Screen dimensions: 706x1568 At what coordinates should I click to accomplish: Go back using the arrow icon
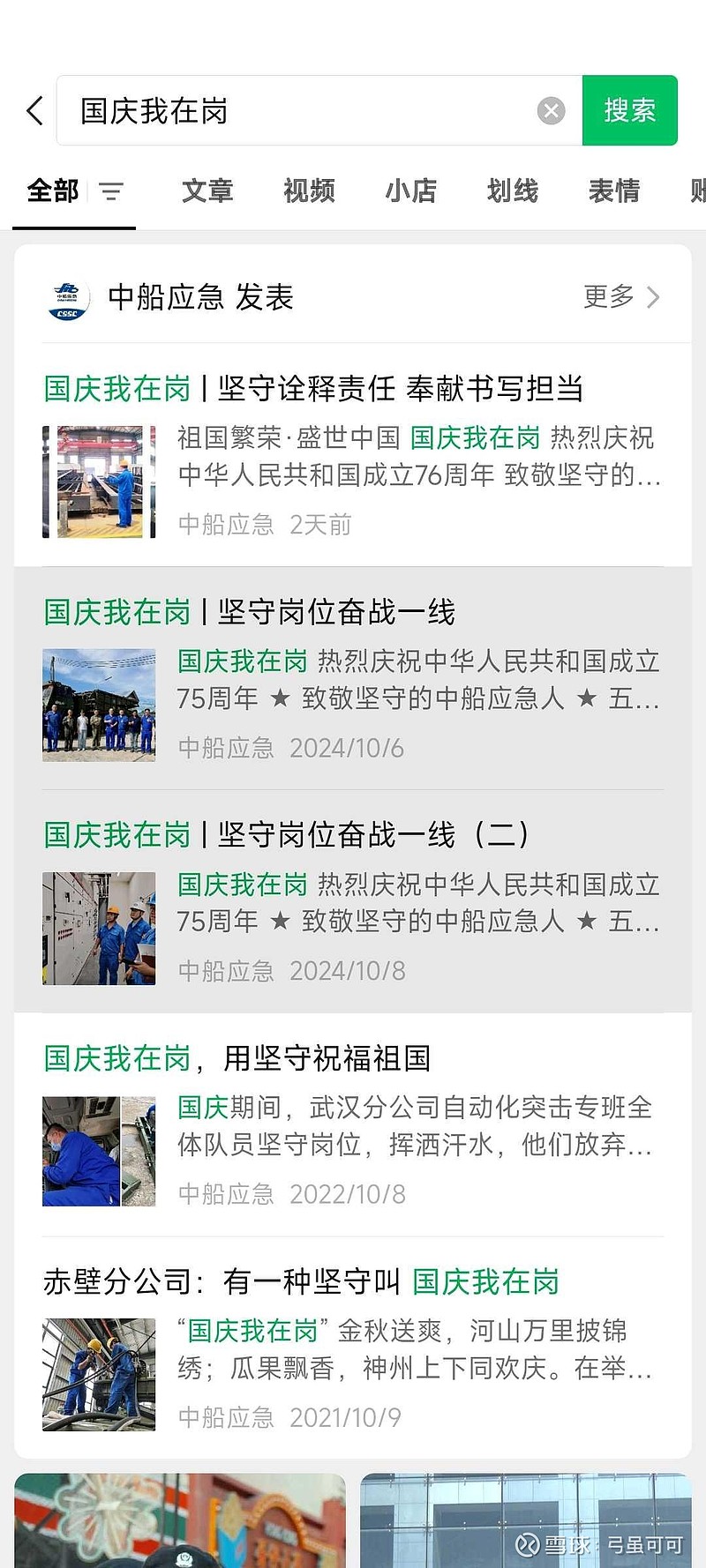(x=35, y=111)
